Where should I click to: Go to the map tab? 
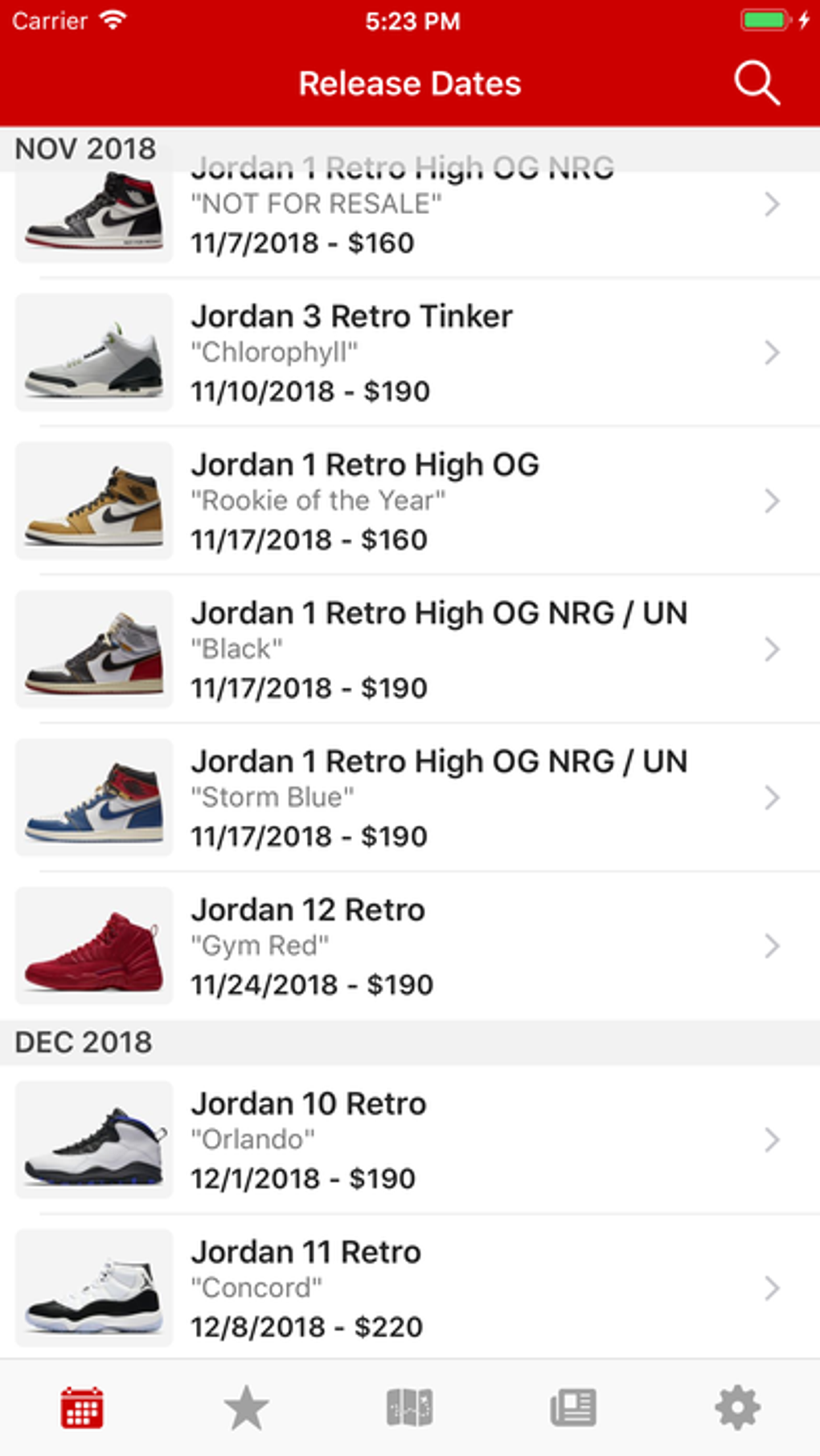(x=410, y=1408)
